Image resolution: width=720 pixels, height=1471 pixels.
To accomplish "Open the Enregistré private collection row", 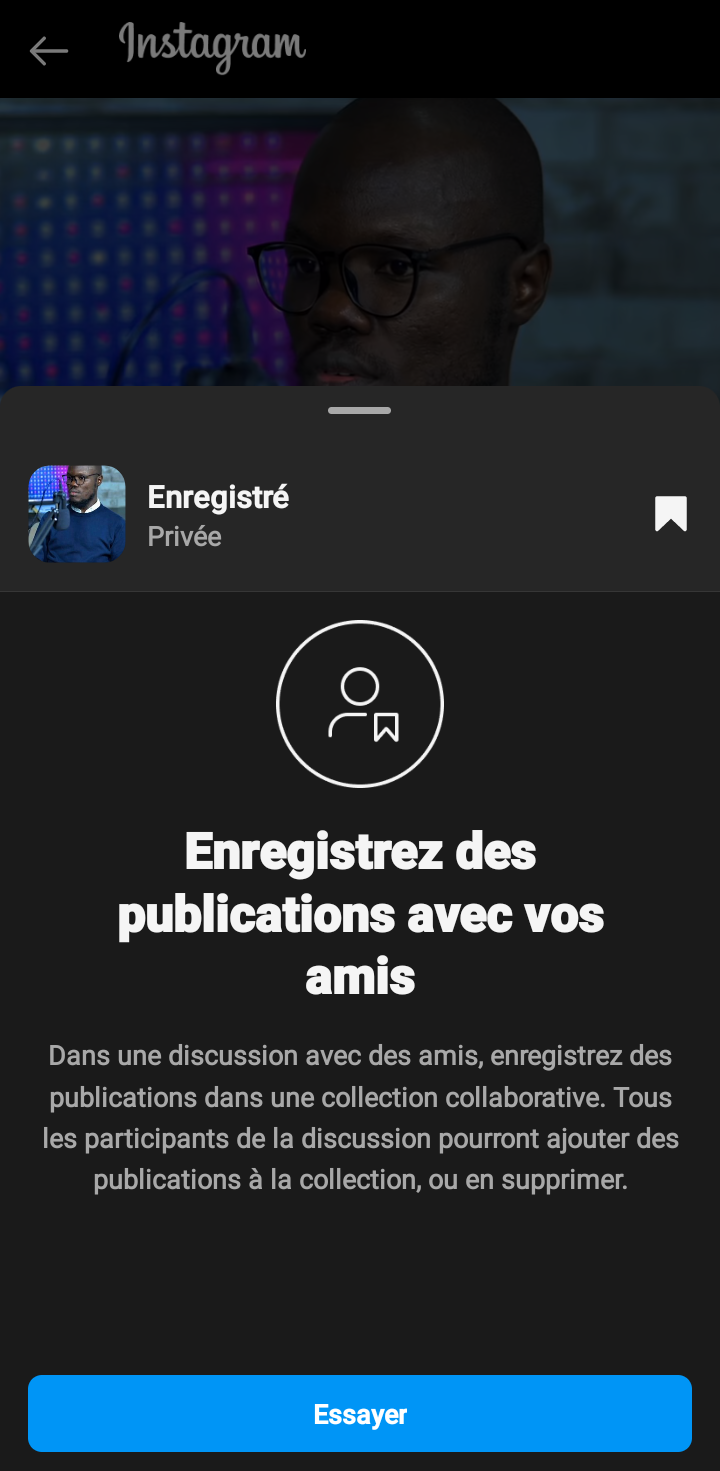I will pos(300,515).
